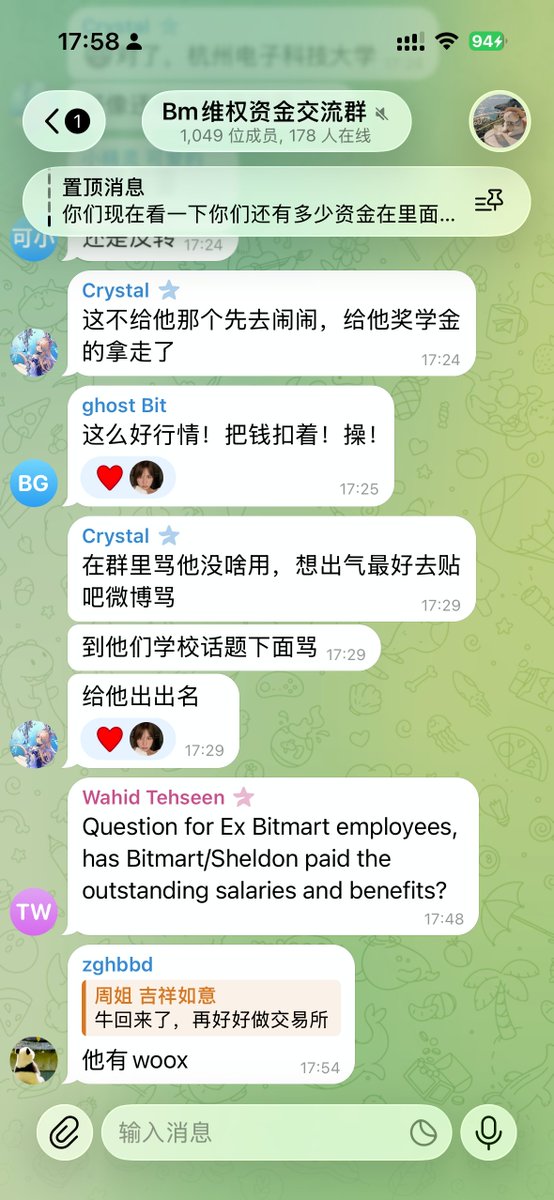This screenshot has height=1200, width=554.
Task: Go back to the chat list
Action: [x=66, y=122]
